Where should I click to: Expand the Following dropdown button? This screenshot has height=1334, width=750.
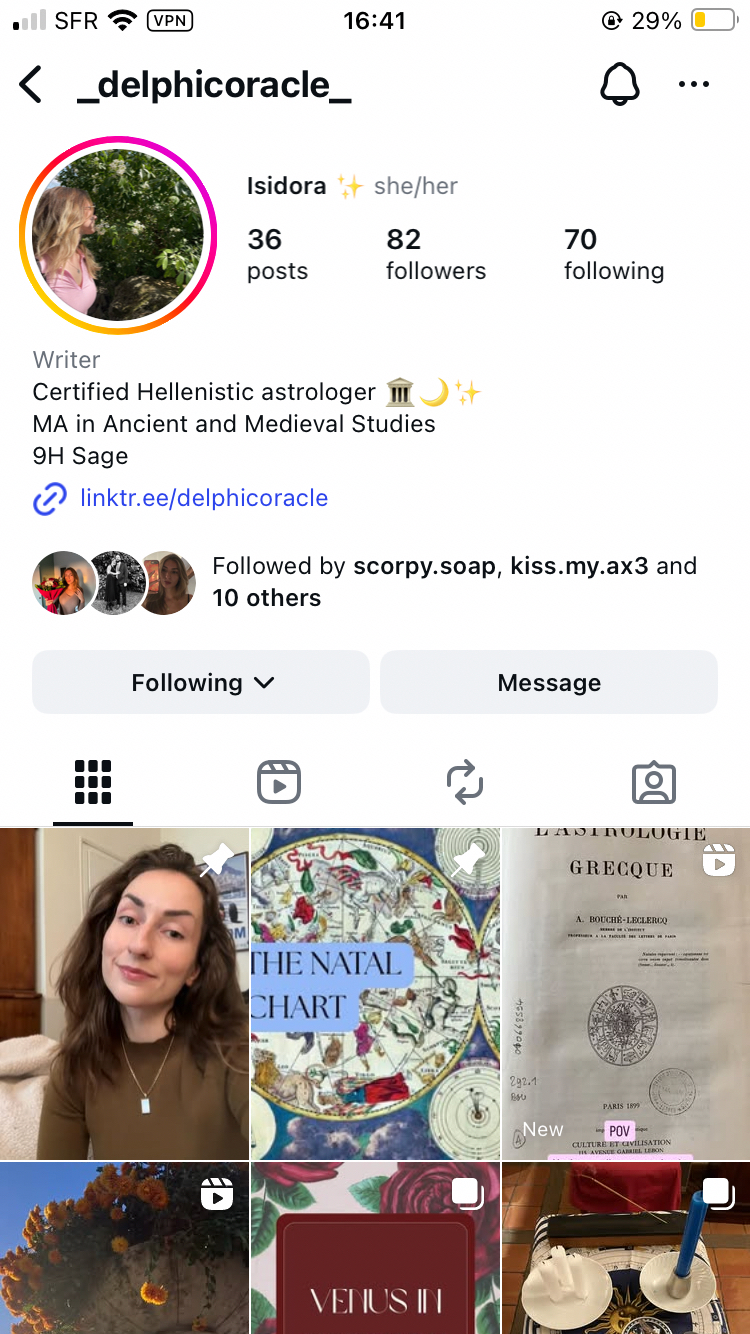click(x=201, y=682)
